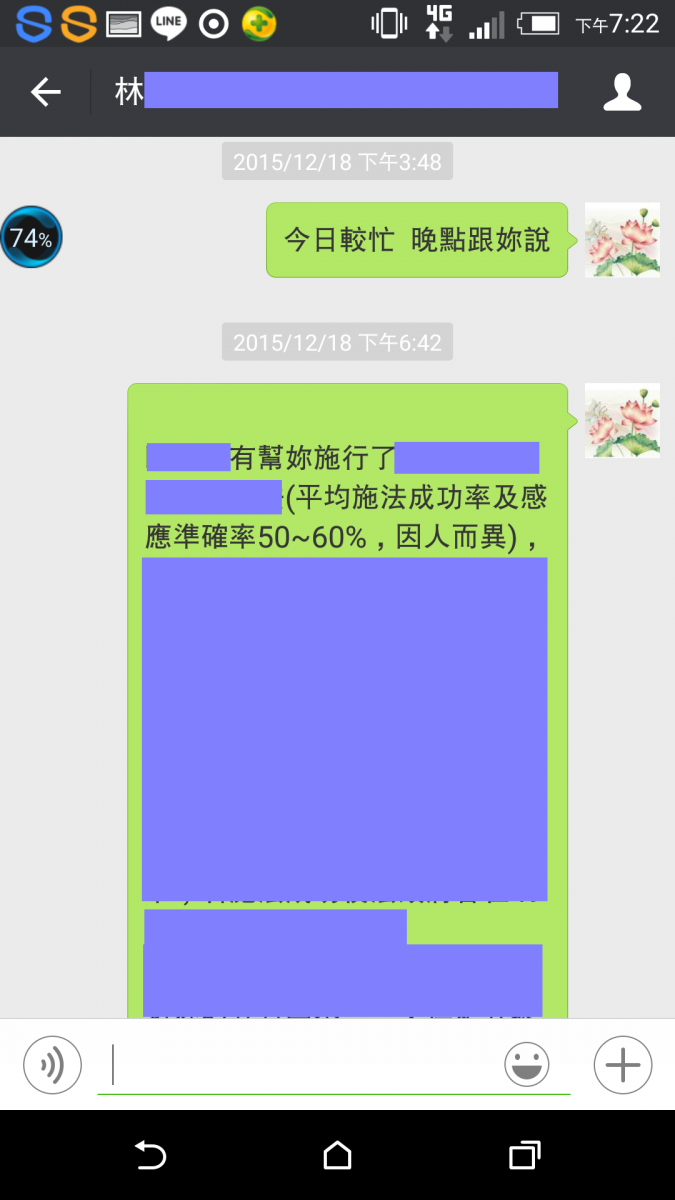Tap the message text field
The height and width of the screenshot is (1200, 675).
300,1065
